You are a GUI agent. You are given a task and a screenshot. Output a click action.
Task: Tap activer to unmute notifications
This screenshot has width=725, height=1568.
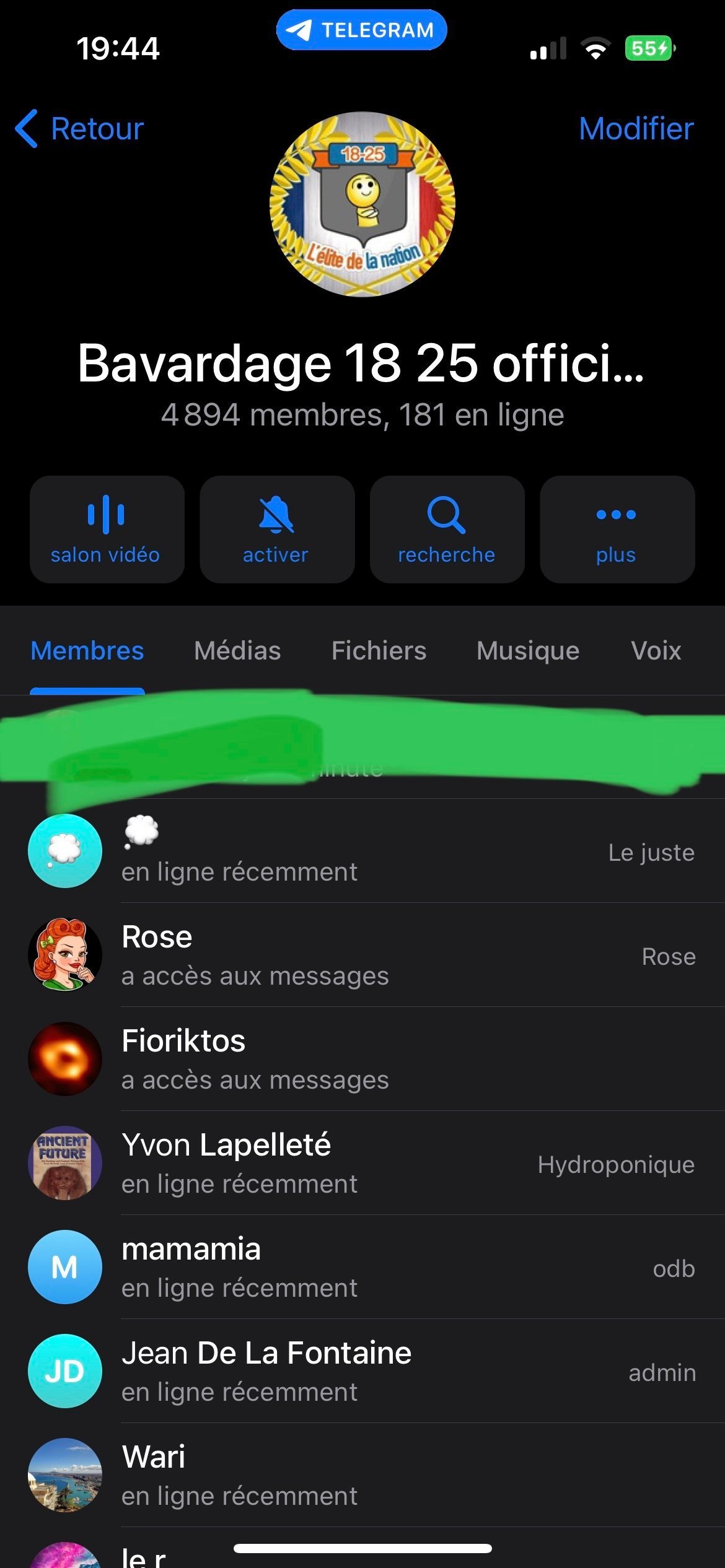click(277, 529)
